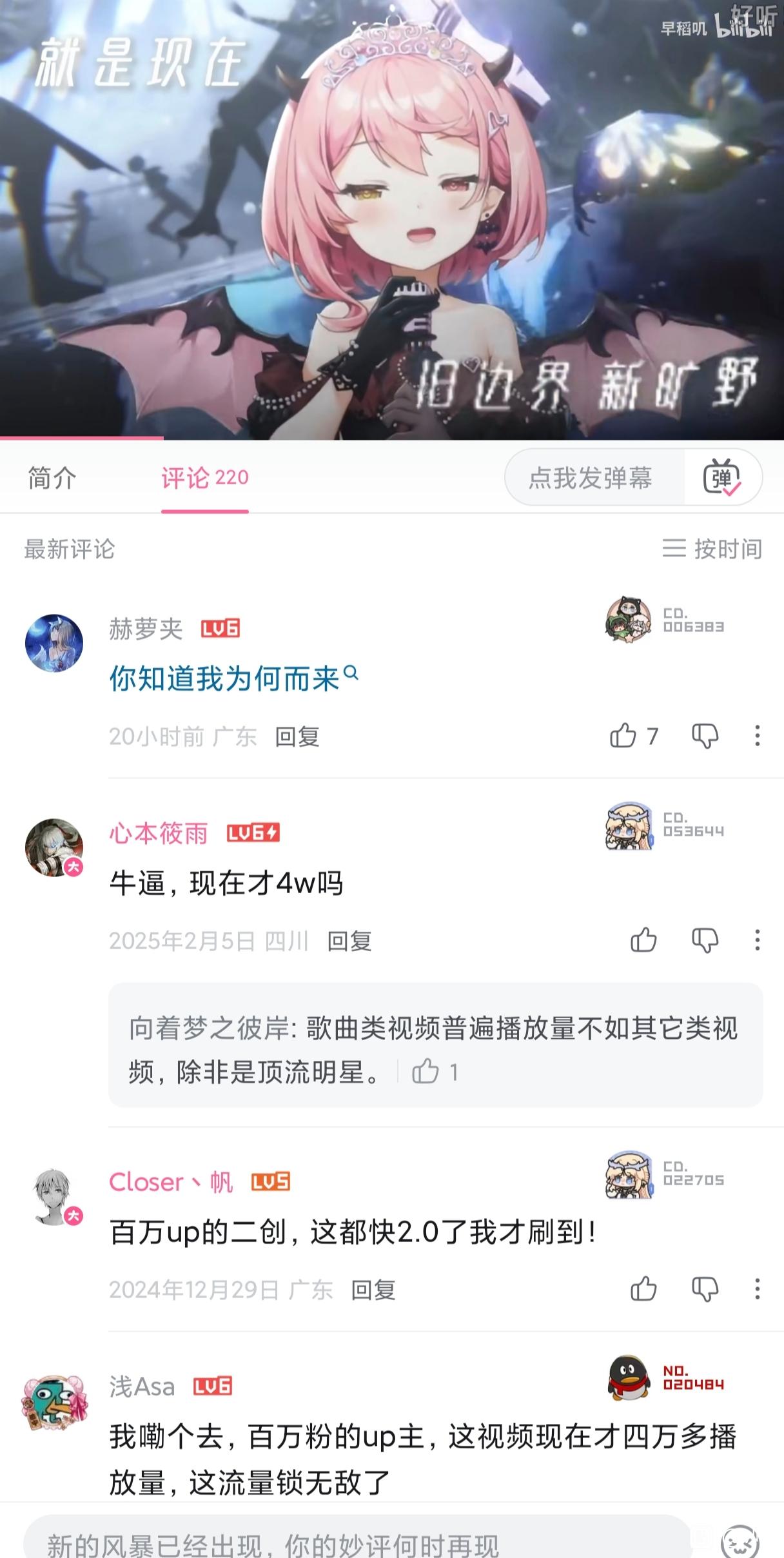Like Closer丶帆's comment
Screen dimensions: 784x1558
643,1289
